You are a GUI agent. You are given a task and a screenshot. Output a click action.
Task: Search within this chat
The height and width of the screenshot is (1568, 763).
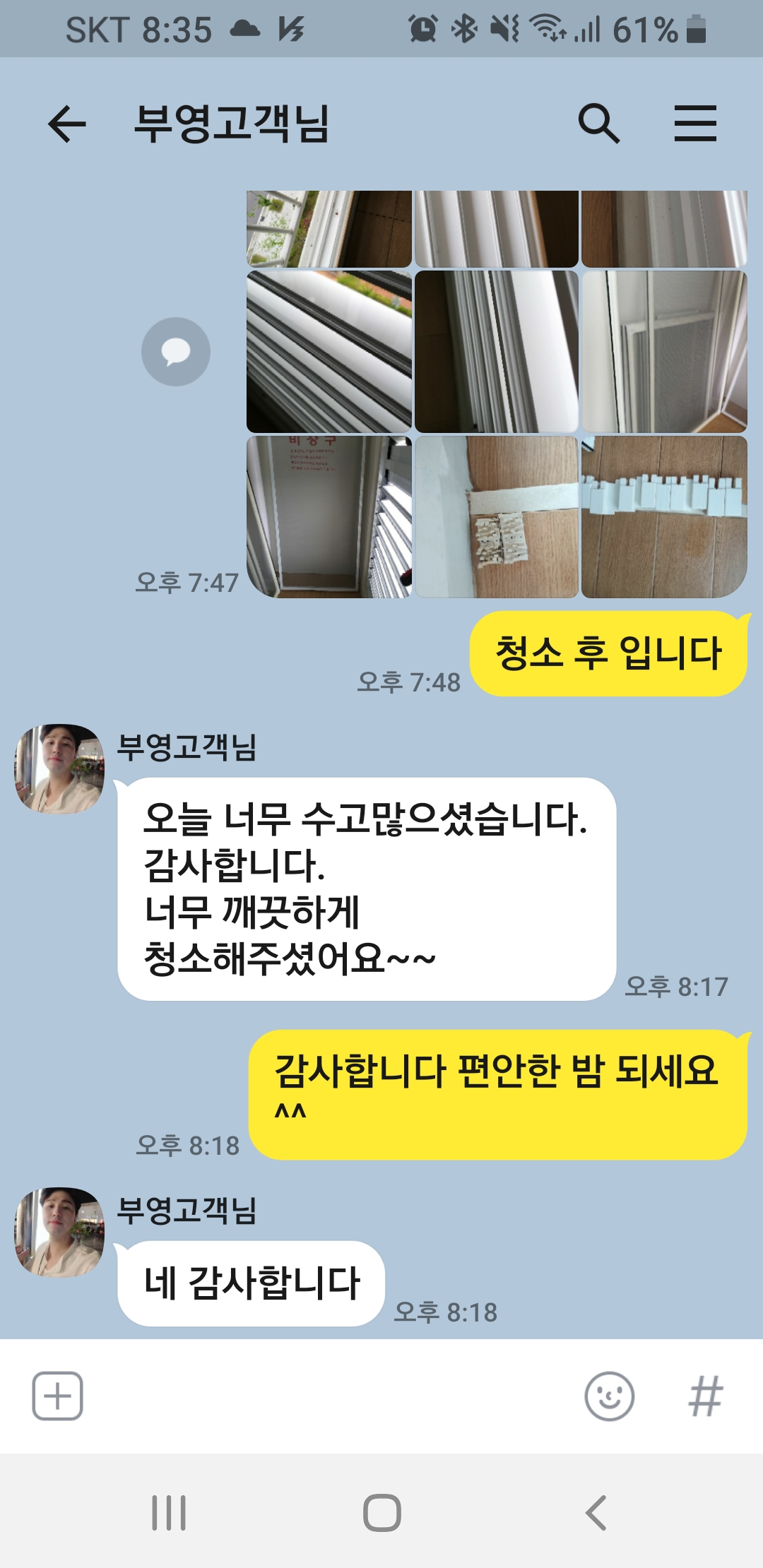point(598,124)
